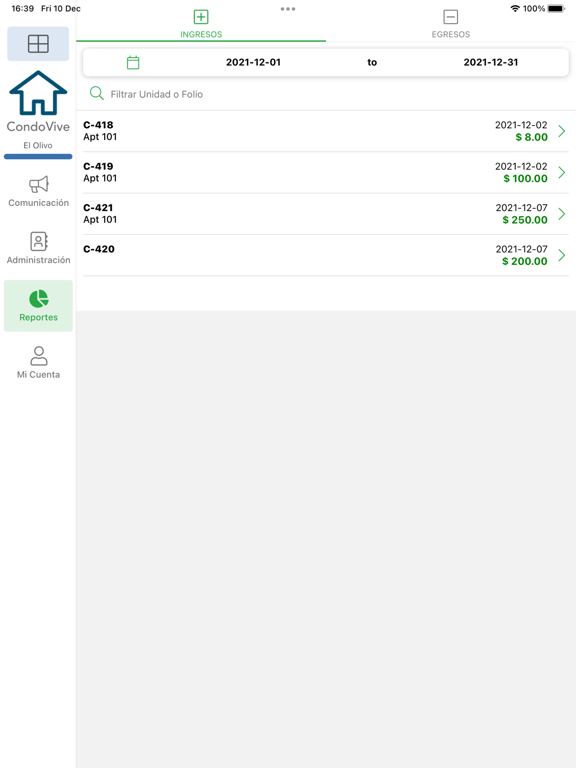
Task: Change the start date 2021-12-01
Action: (x=253, y=62)
